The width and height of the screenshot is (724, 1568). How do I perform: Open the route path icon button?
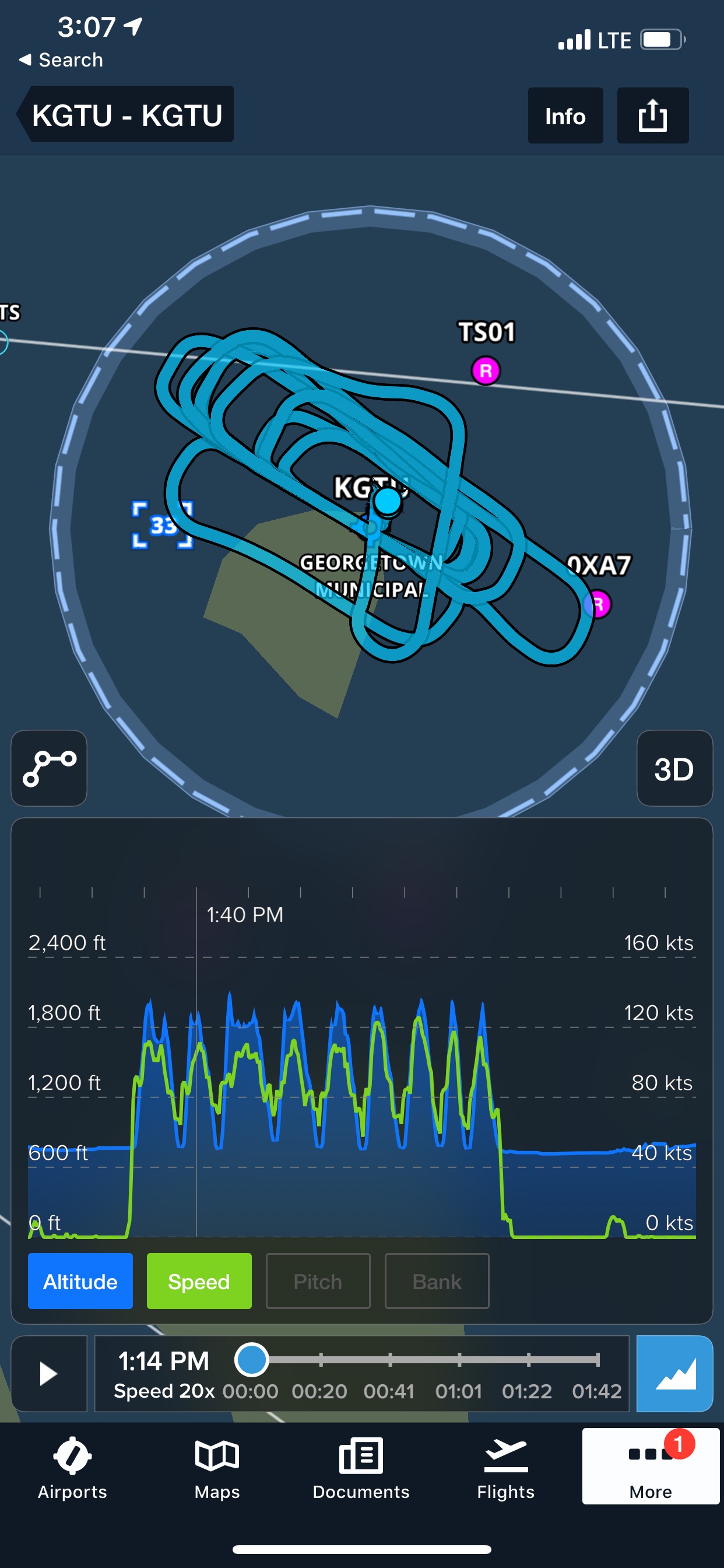(50, 768)
